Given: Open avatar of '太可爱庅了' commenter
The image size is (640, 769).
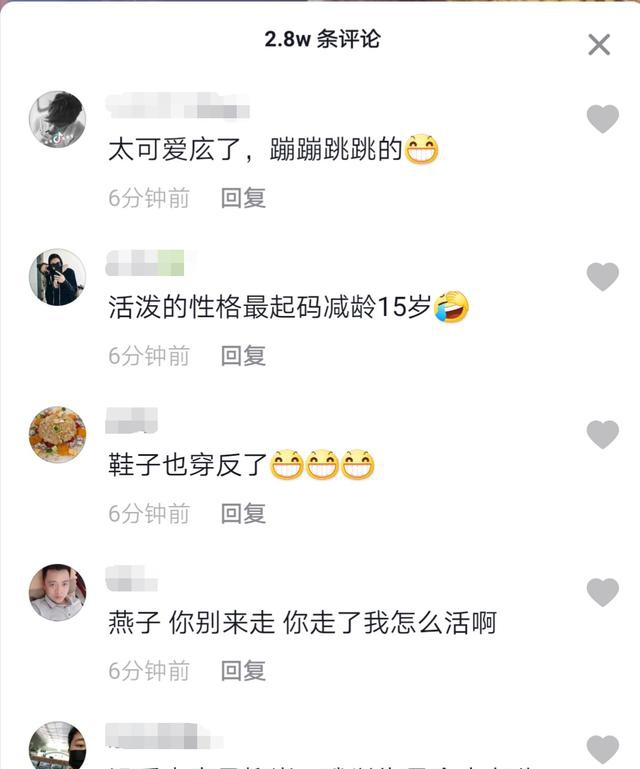Looking at the screenshot, I should click(x=57, y=119).
